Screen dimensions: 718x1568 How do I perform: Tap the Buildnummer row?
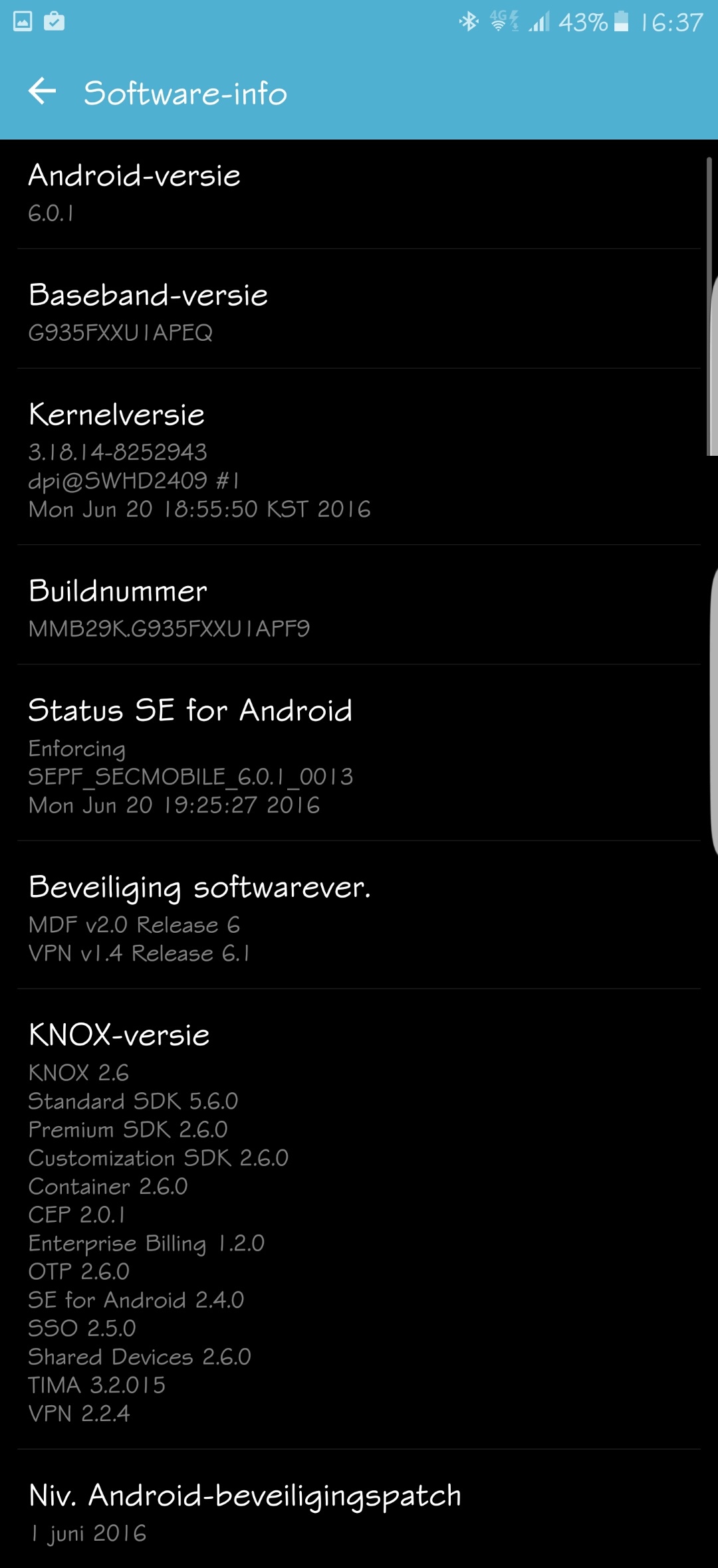(x=359, y=606)
